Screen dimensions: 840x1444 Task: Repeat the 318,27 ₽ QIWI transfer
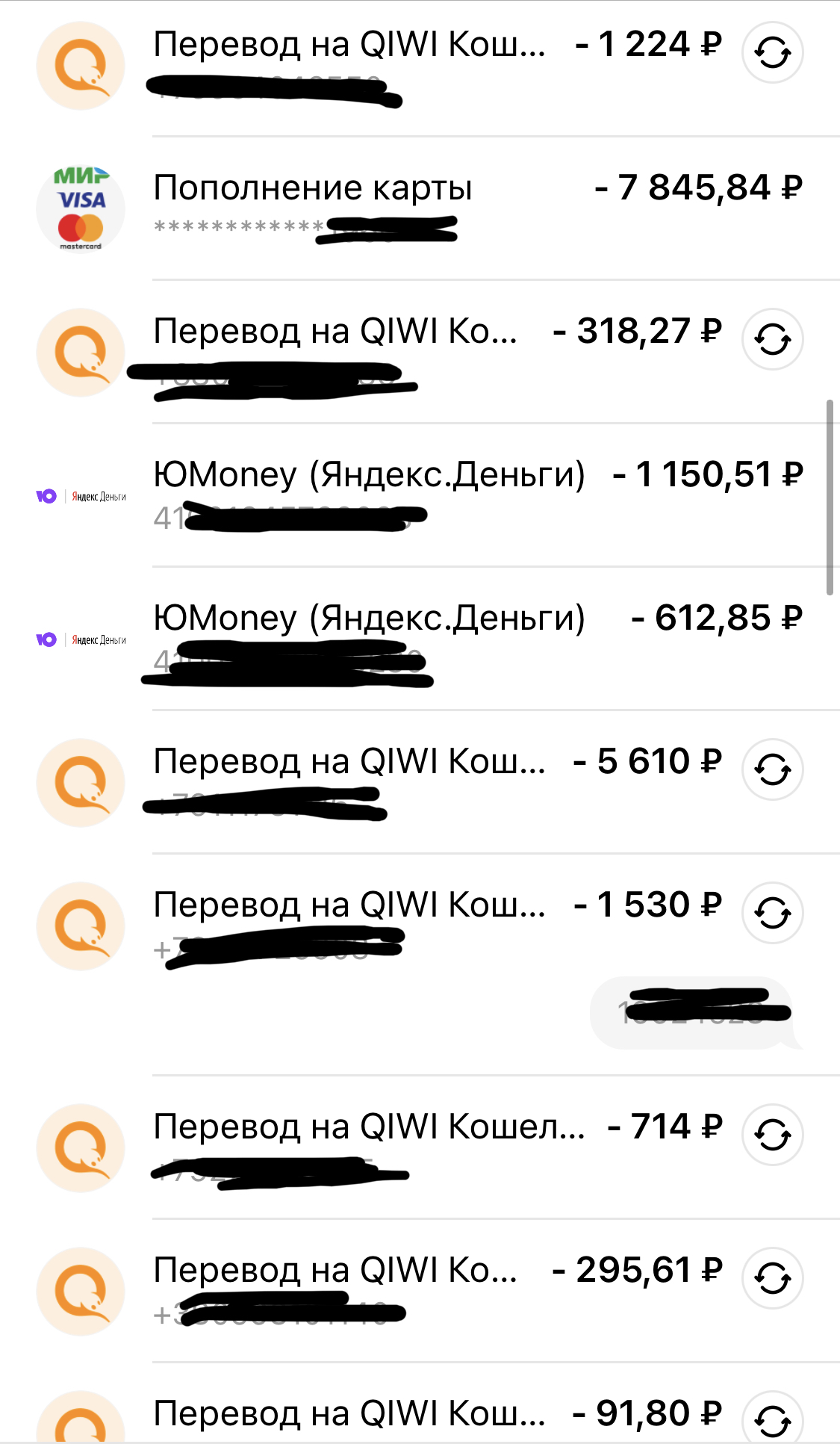point(772,339)
